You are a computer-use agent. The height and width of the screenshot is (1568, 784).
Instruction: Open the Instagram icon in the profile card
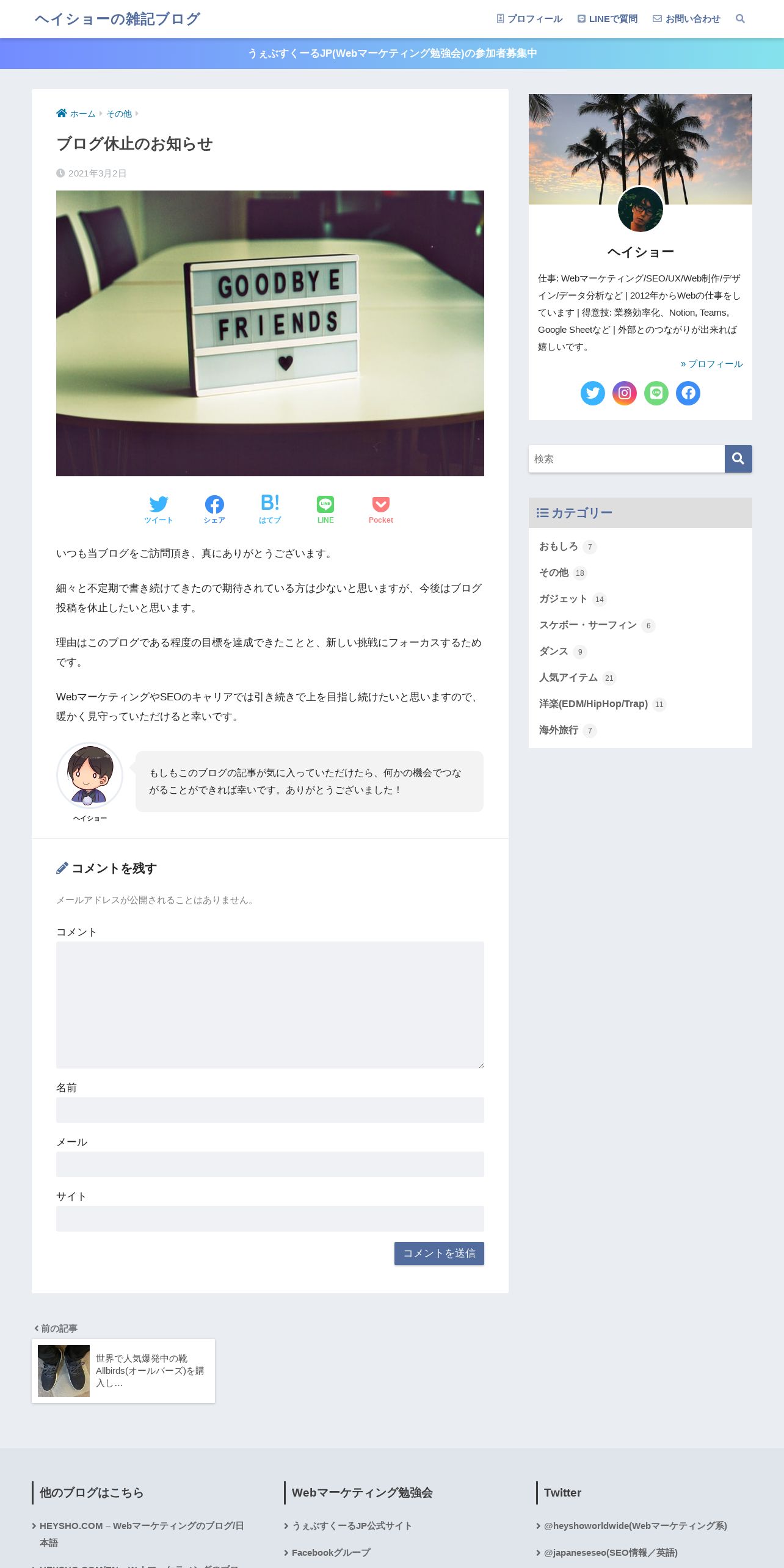tap(625, 393)
